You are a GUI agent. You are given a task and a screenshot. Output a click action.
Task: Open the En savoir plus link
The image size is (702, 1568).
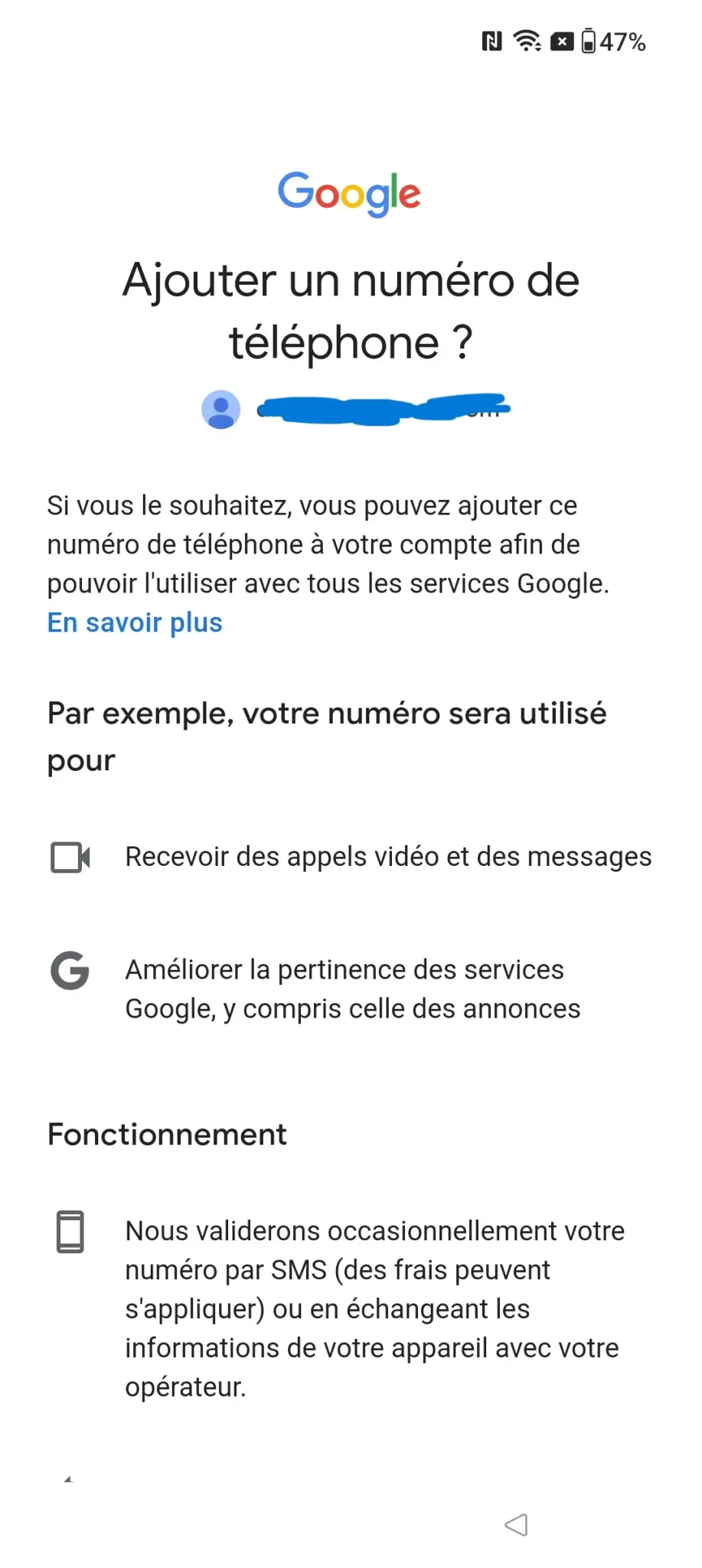(x=135, y=623)
